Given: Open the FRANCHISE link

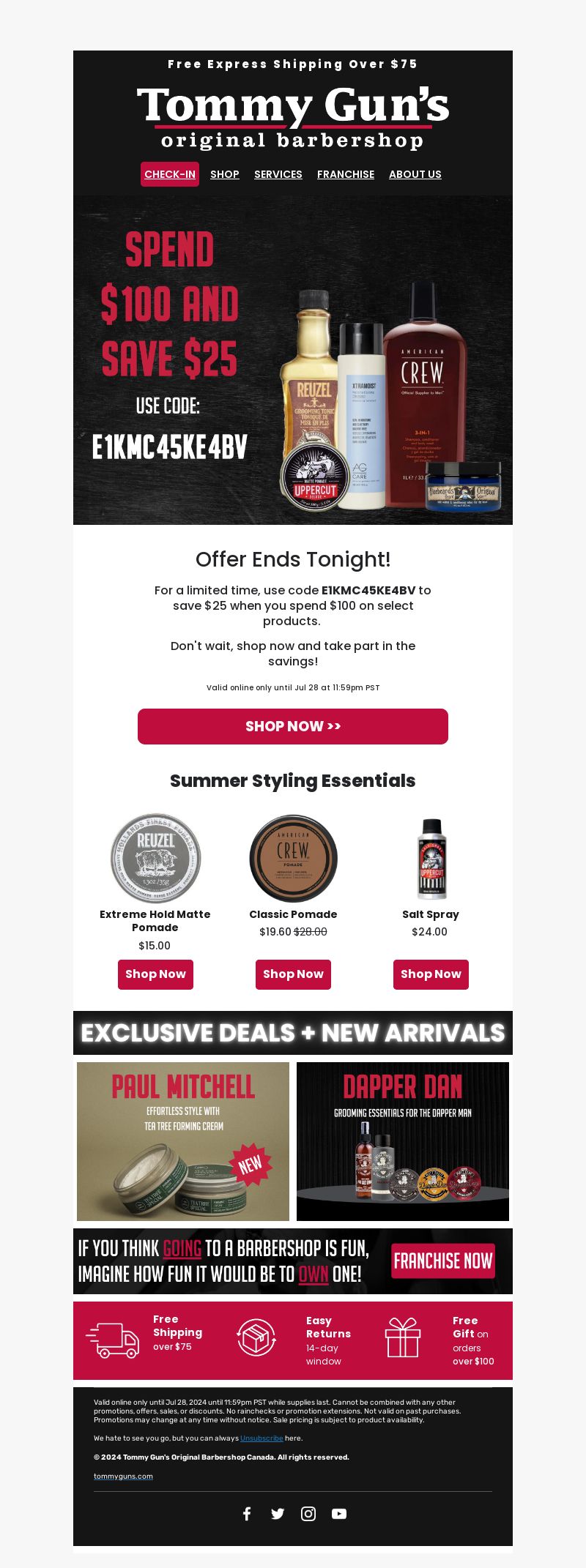Looking at the screenshot, I should 346,174.
